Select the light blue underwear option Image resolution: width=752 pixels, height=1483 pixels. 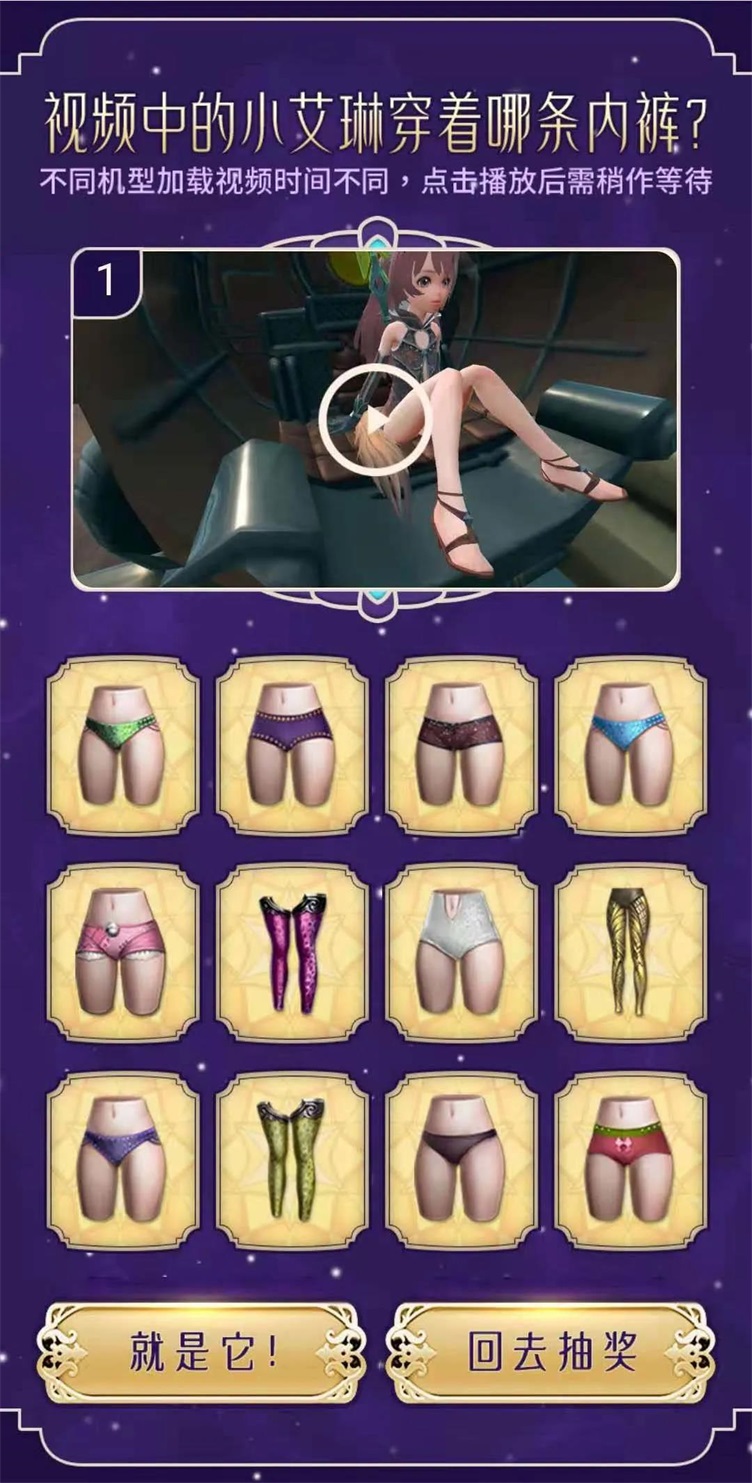(630, 745)
